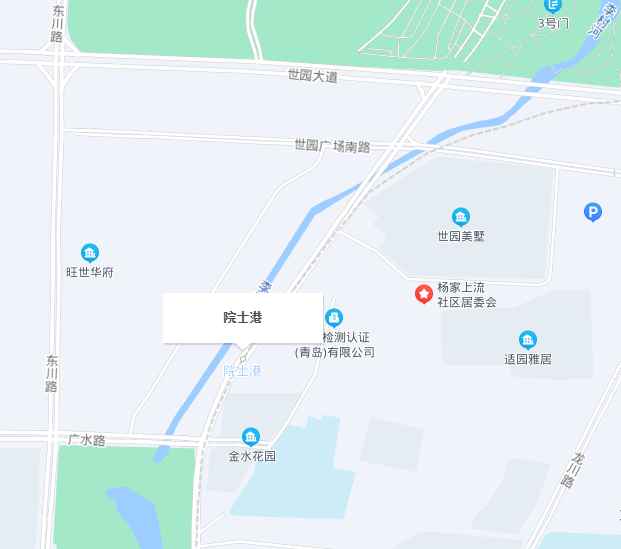Open the 世园美墅 map marker
The image size is (621, 549).
click(461, 217)
